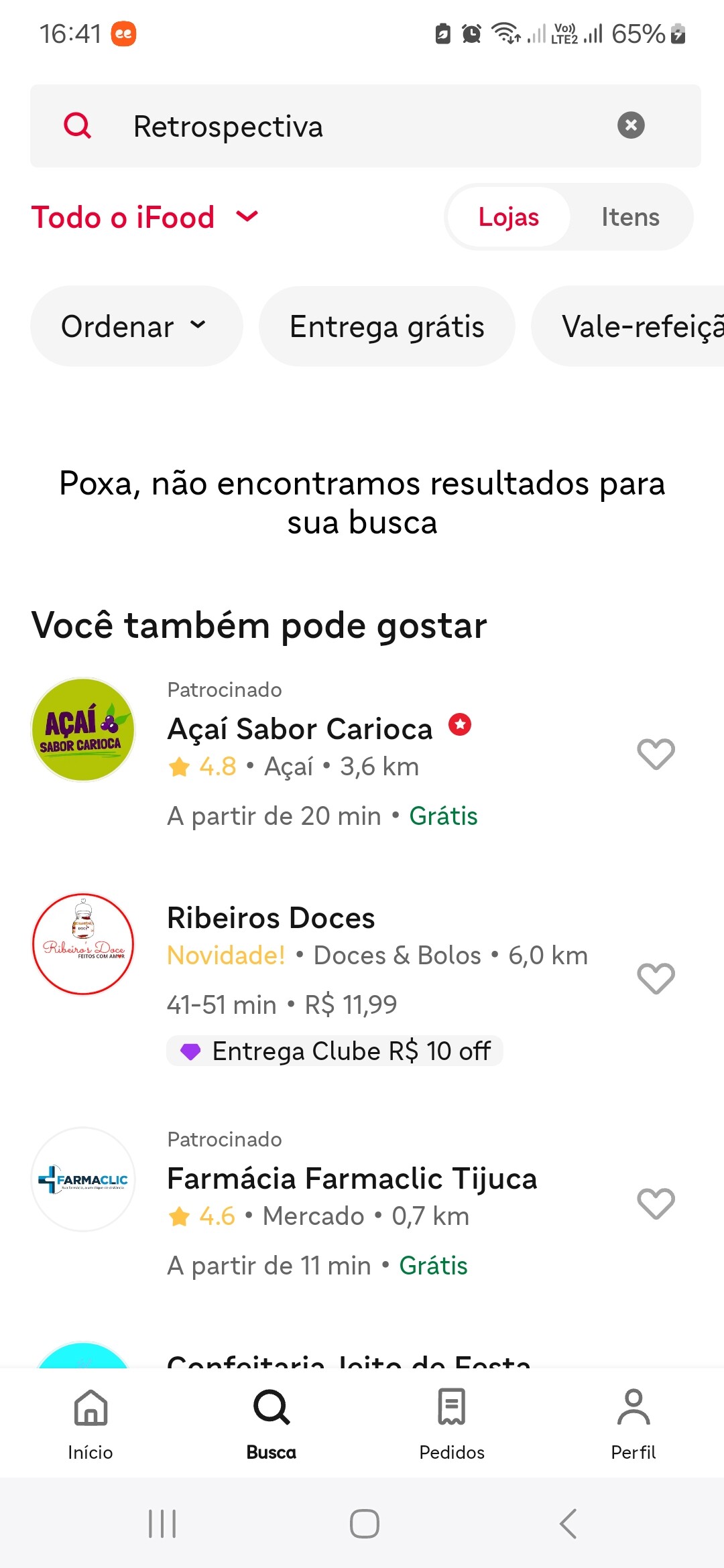Clear the Retrospectiva search text
The image size is (724, 1568).
coord(631,125)
